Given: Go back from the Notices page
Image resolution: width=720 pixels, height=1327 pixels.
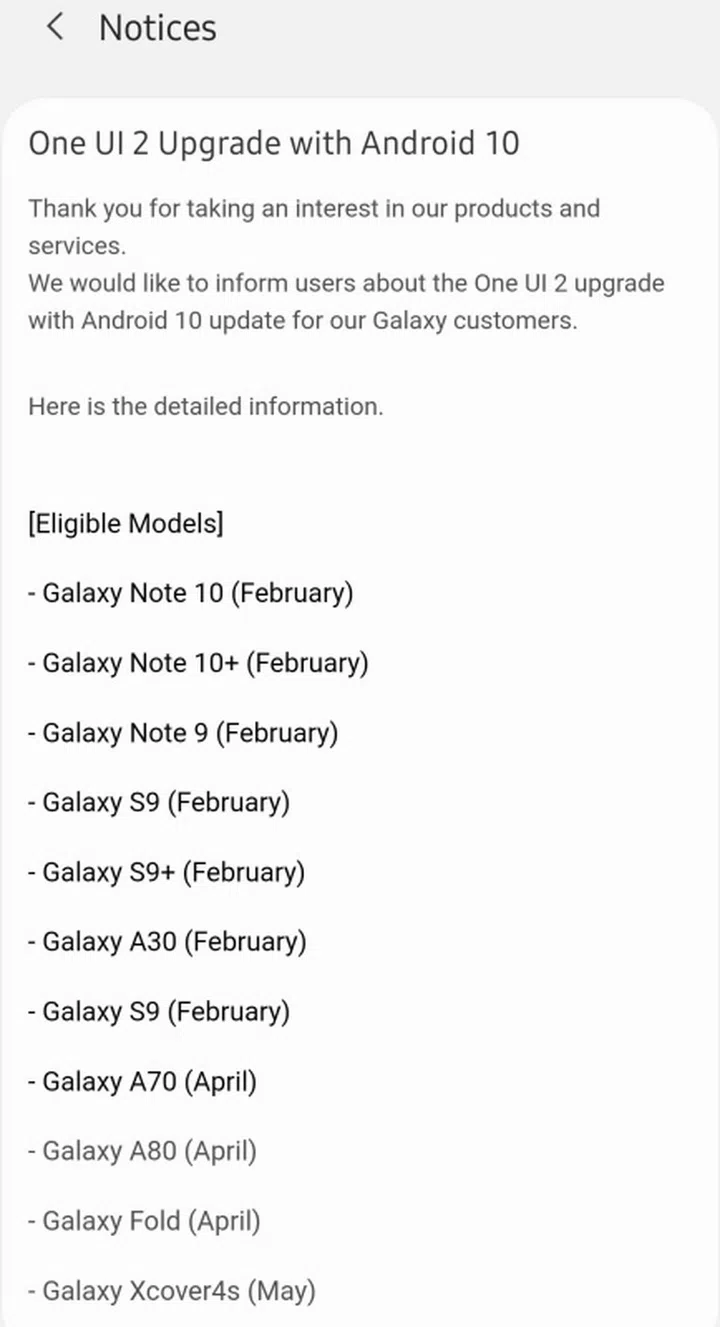Looking at the screenshot, I should coord(55,28).
